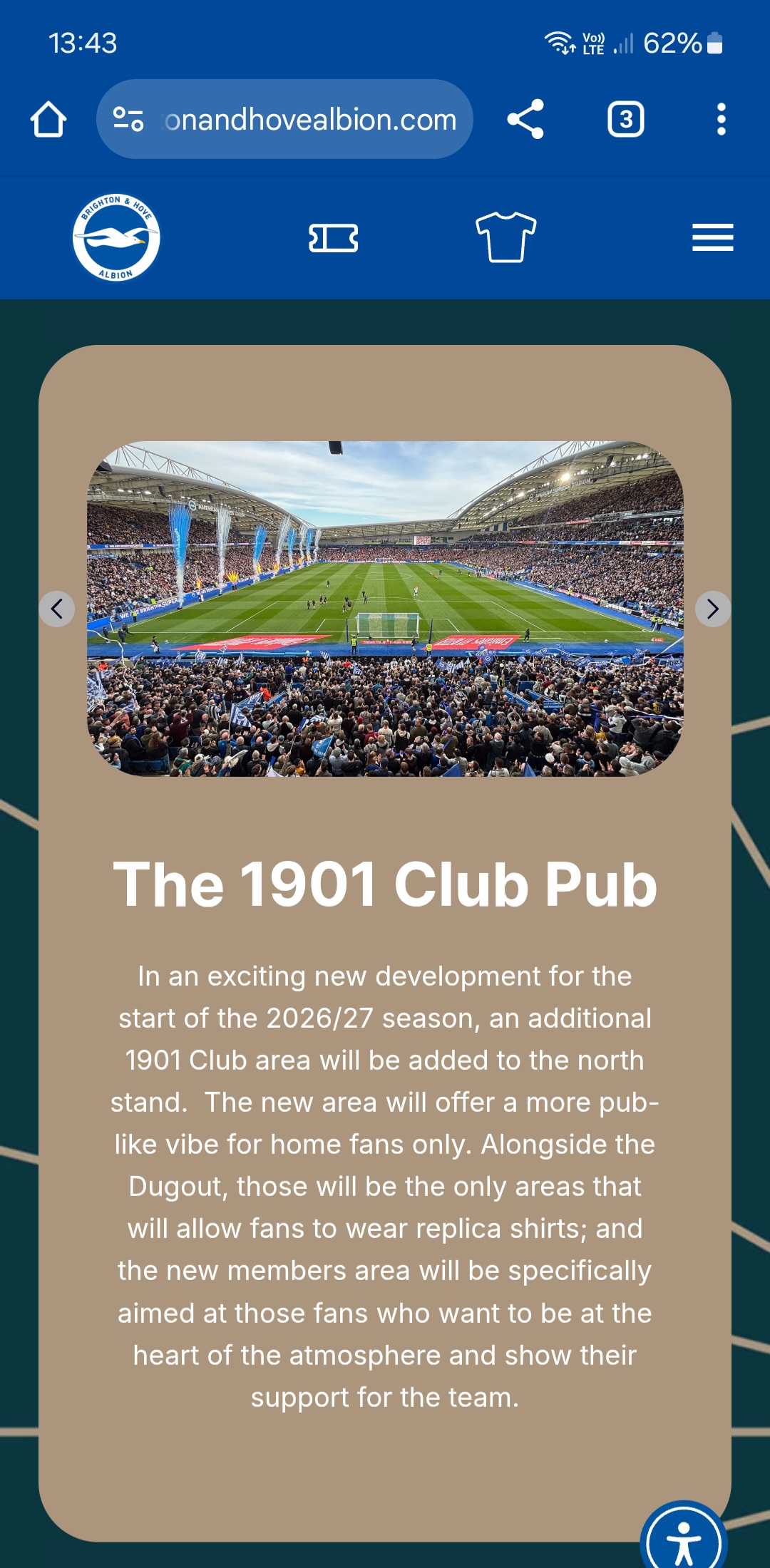Go to the browser home page
The width and height of the screenshot is (770, 1568).
[48, 119]
